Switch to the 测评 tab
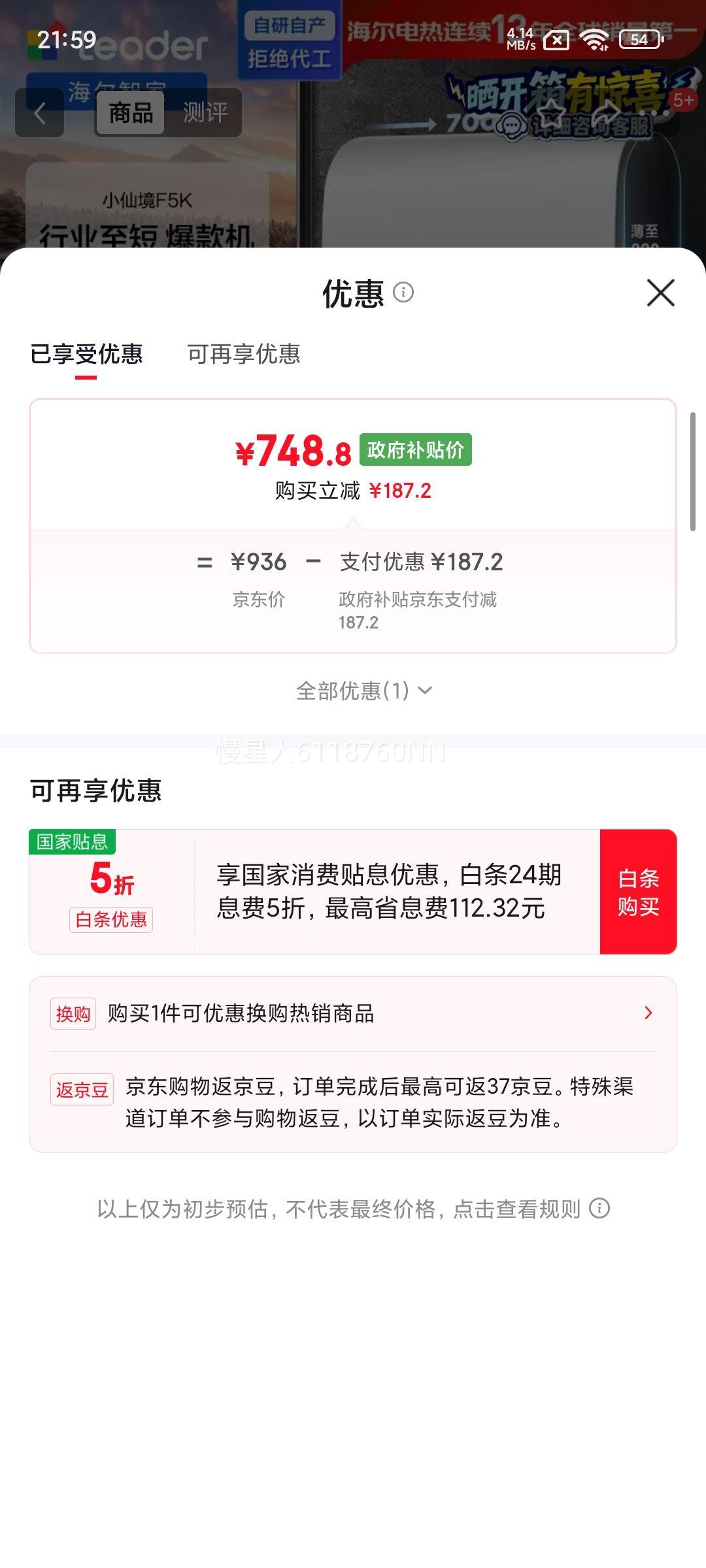 tap(206, 114)
